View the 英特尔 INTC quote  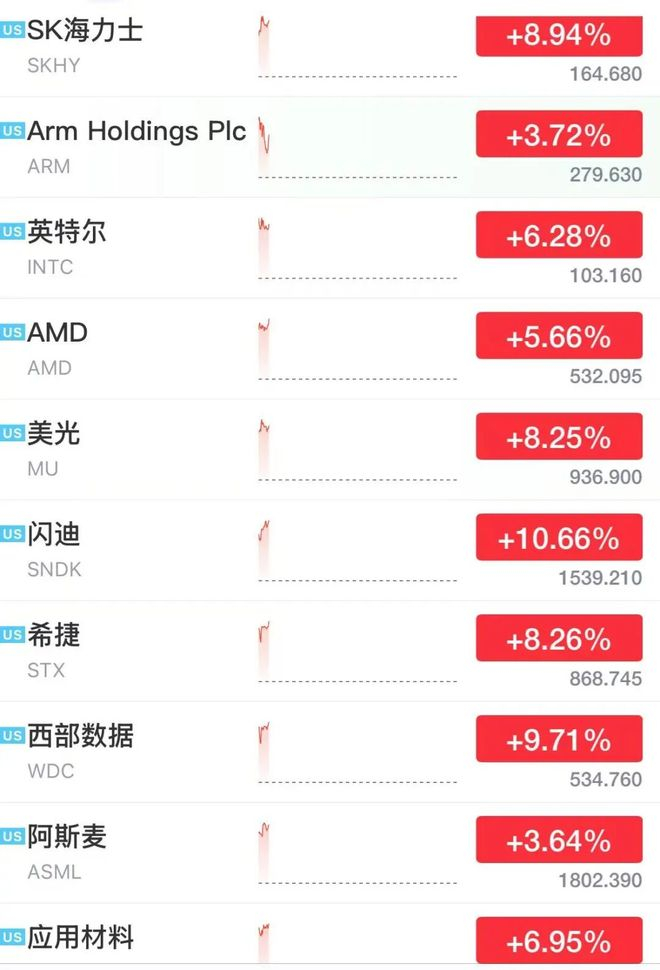pos(330,248)
